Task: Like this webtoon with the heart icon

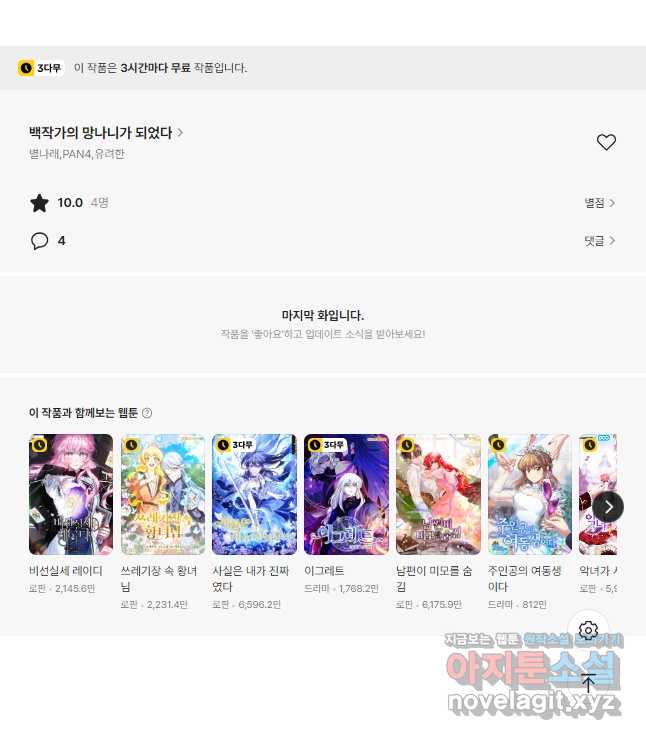Action: [606, 142]
